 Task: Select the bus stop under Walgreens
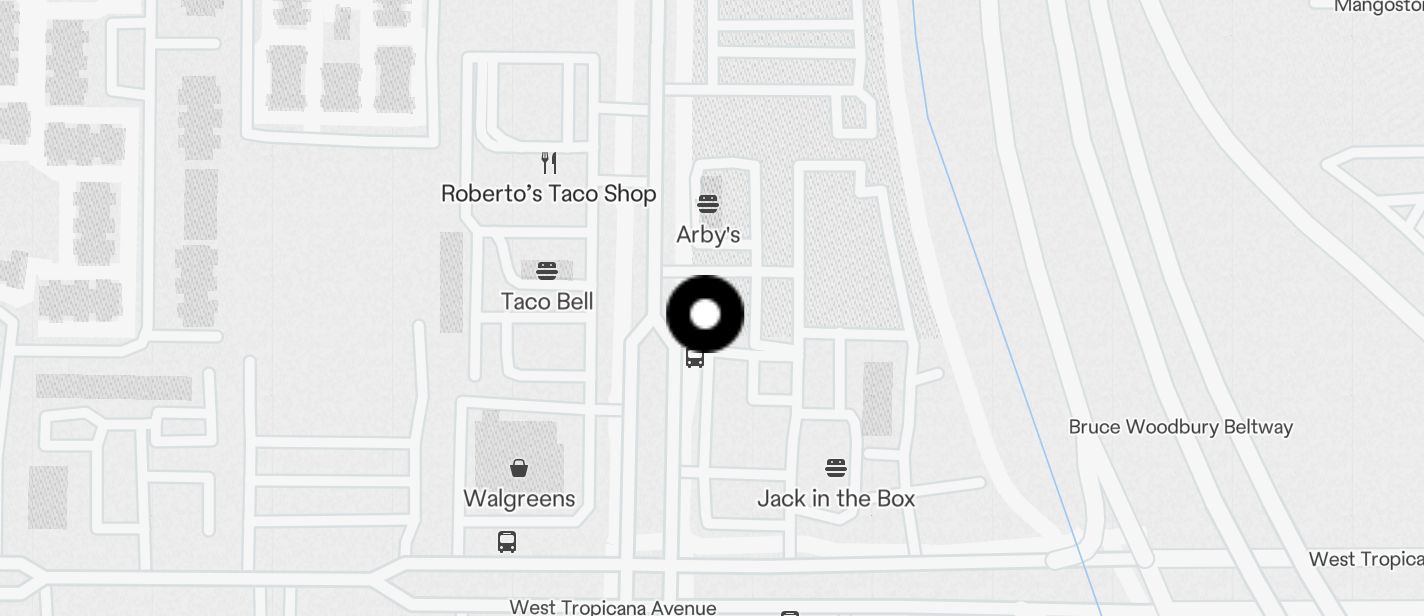pos(507,542)
